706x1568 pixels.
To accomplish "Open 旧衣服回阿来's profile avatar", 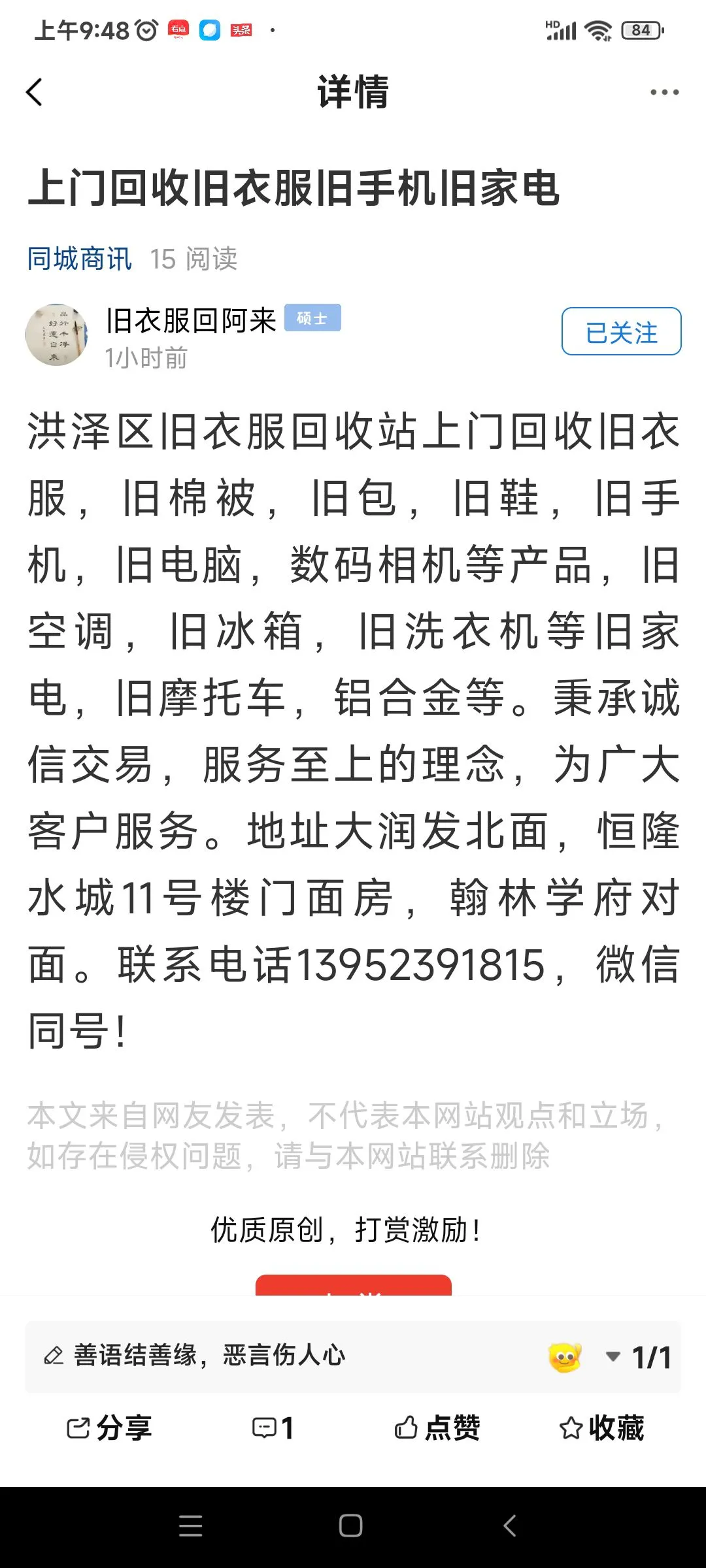I will click(56, 335).
